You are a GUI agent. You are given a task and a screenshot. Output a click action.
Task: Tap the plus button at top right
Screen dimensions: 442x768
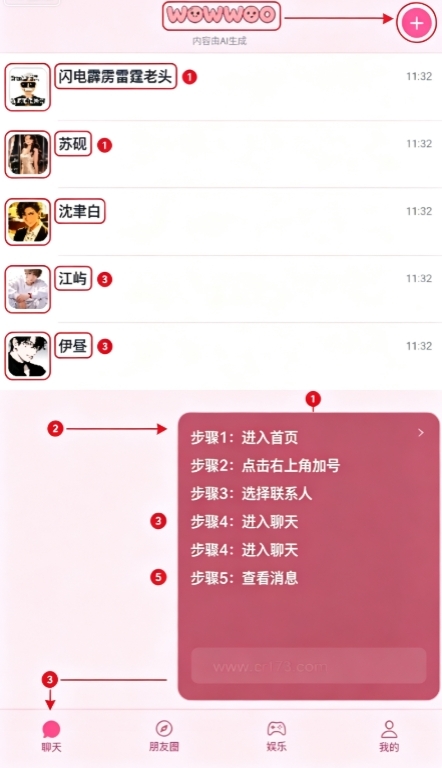pos(417,23)
